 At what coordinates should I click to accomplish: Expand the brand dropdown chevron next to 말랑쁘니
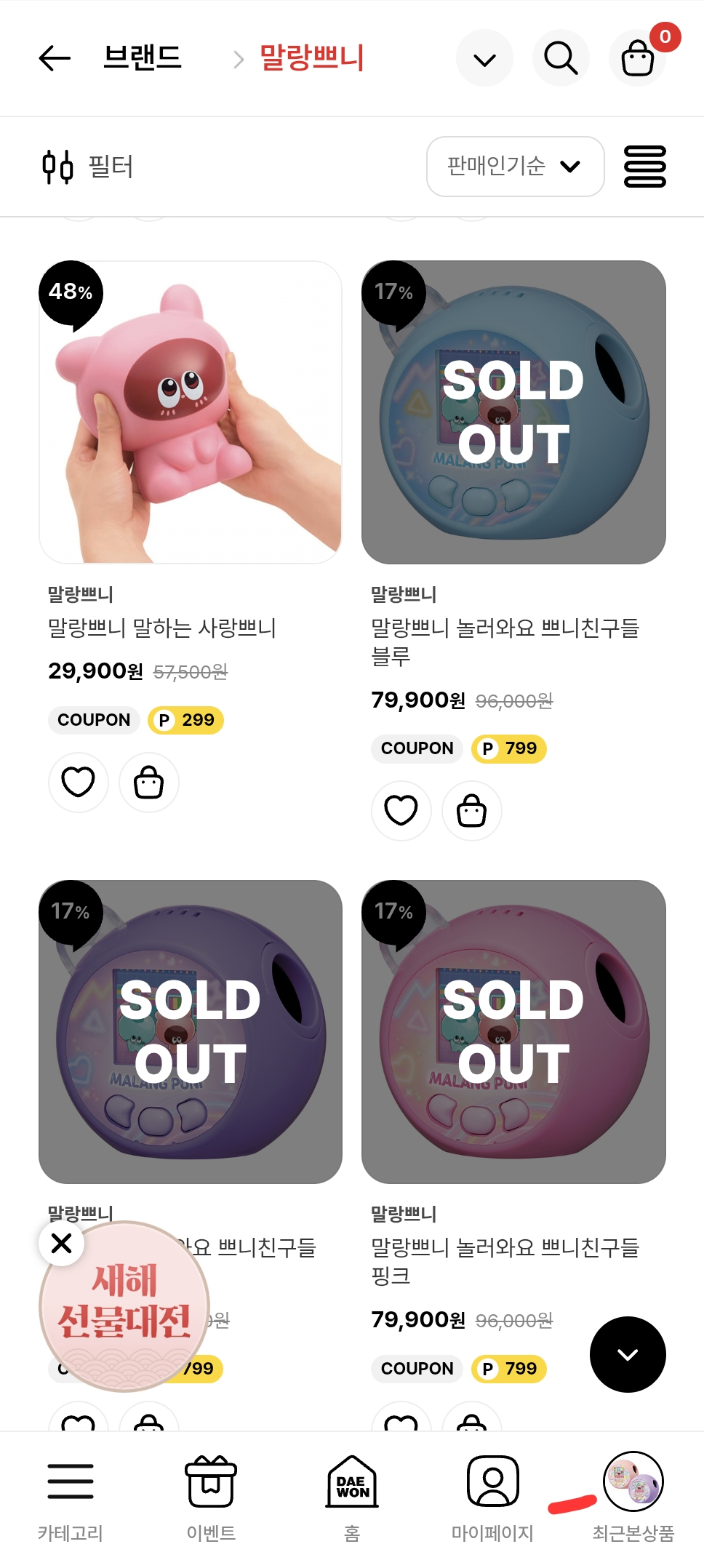[484, 59]
